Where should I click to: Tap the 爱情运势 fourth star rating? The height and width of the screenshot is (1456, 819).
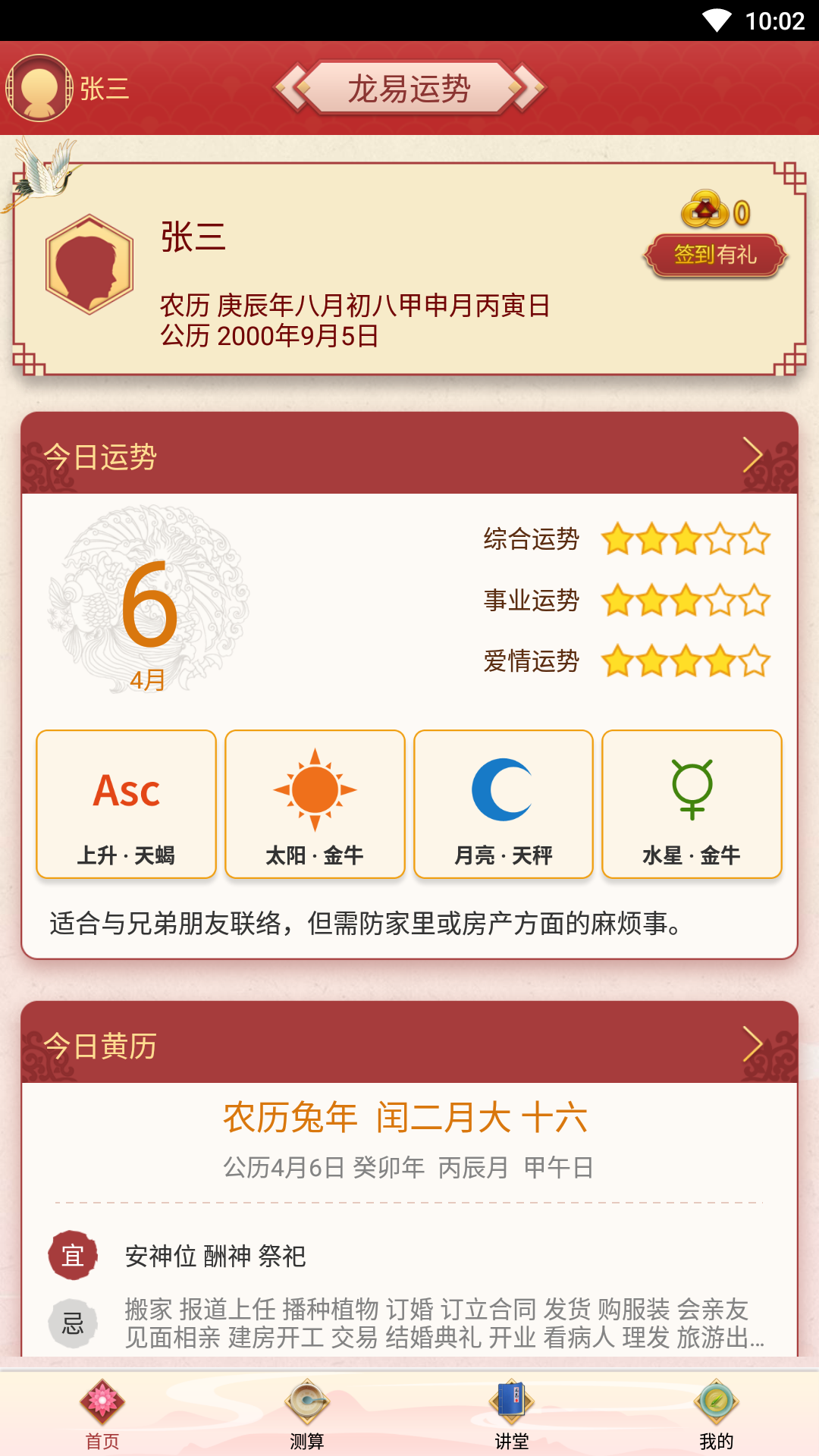(x=720, y=661)
